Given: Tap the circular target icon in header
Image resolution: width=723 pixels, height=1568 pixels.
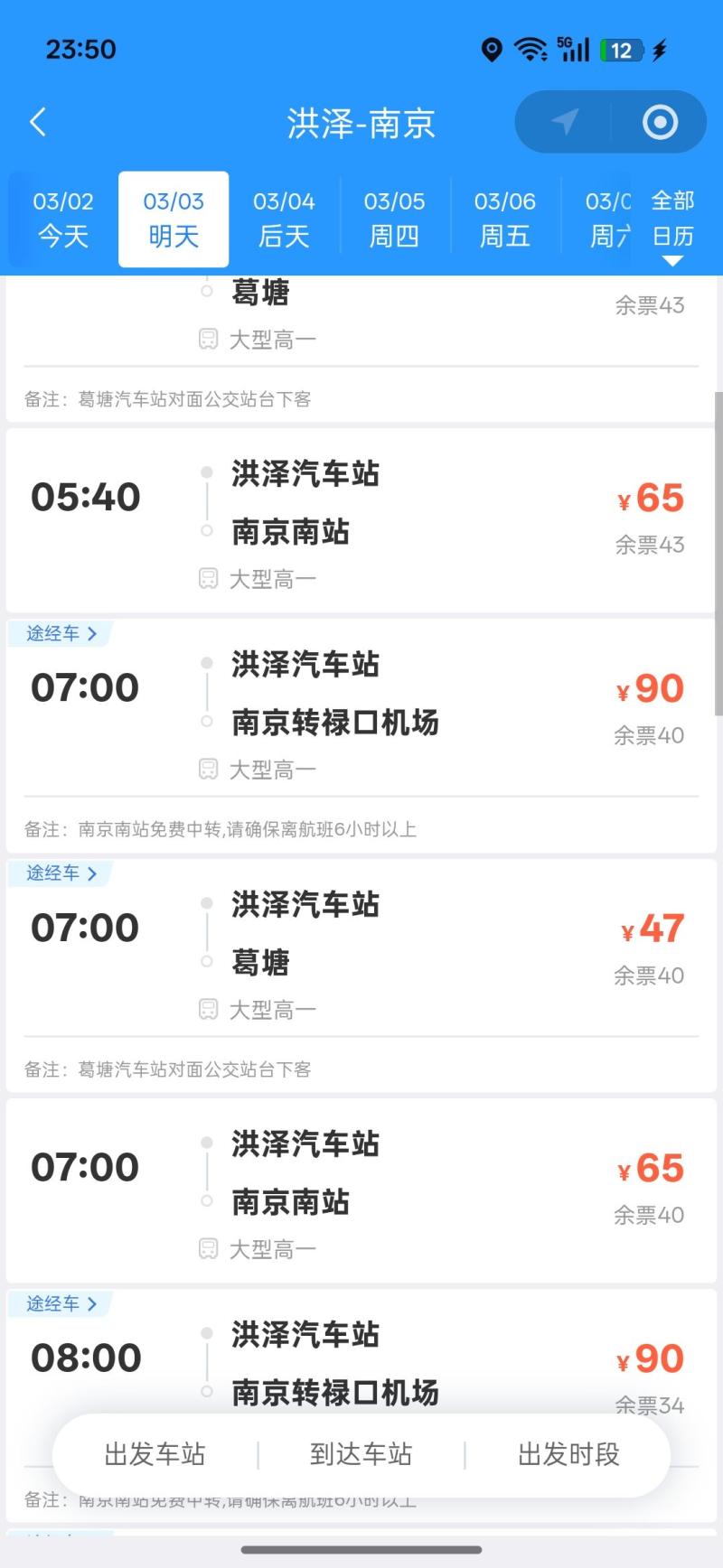Looking at the screenshot, I should pyautogui.click(x=660, y=122).
